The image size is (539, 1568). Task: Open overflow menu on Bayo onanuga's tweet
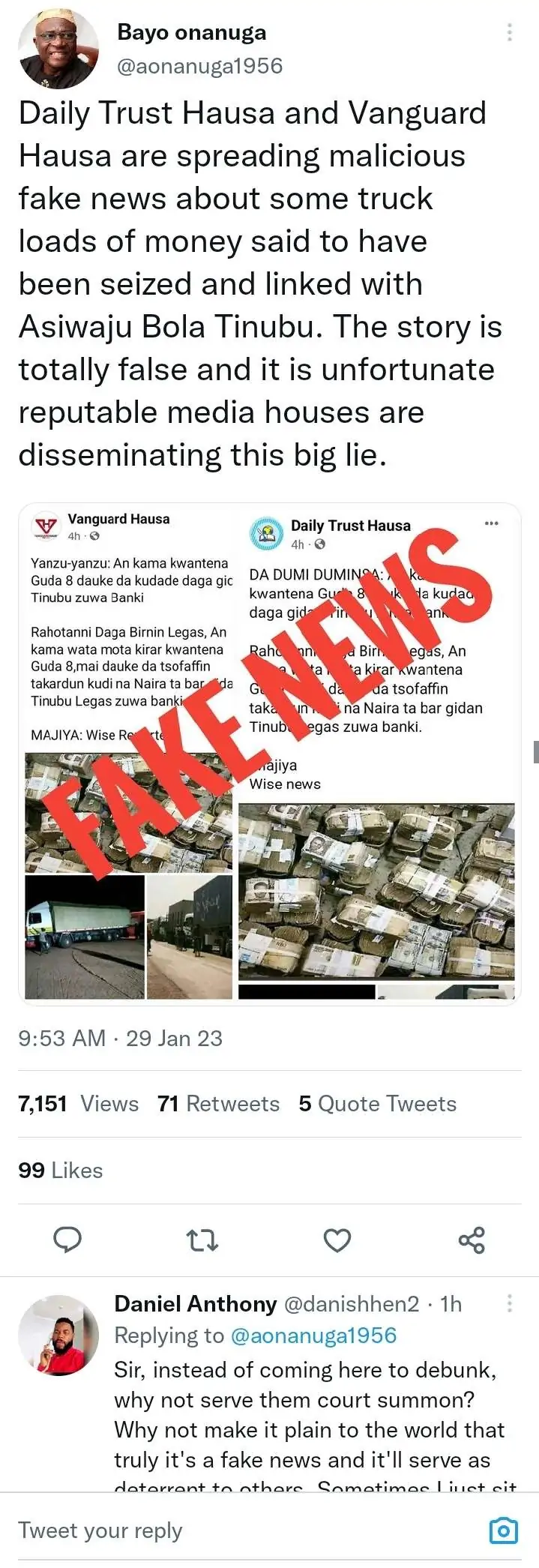tap(510, 31)
